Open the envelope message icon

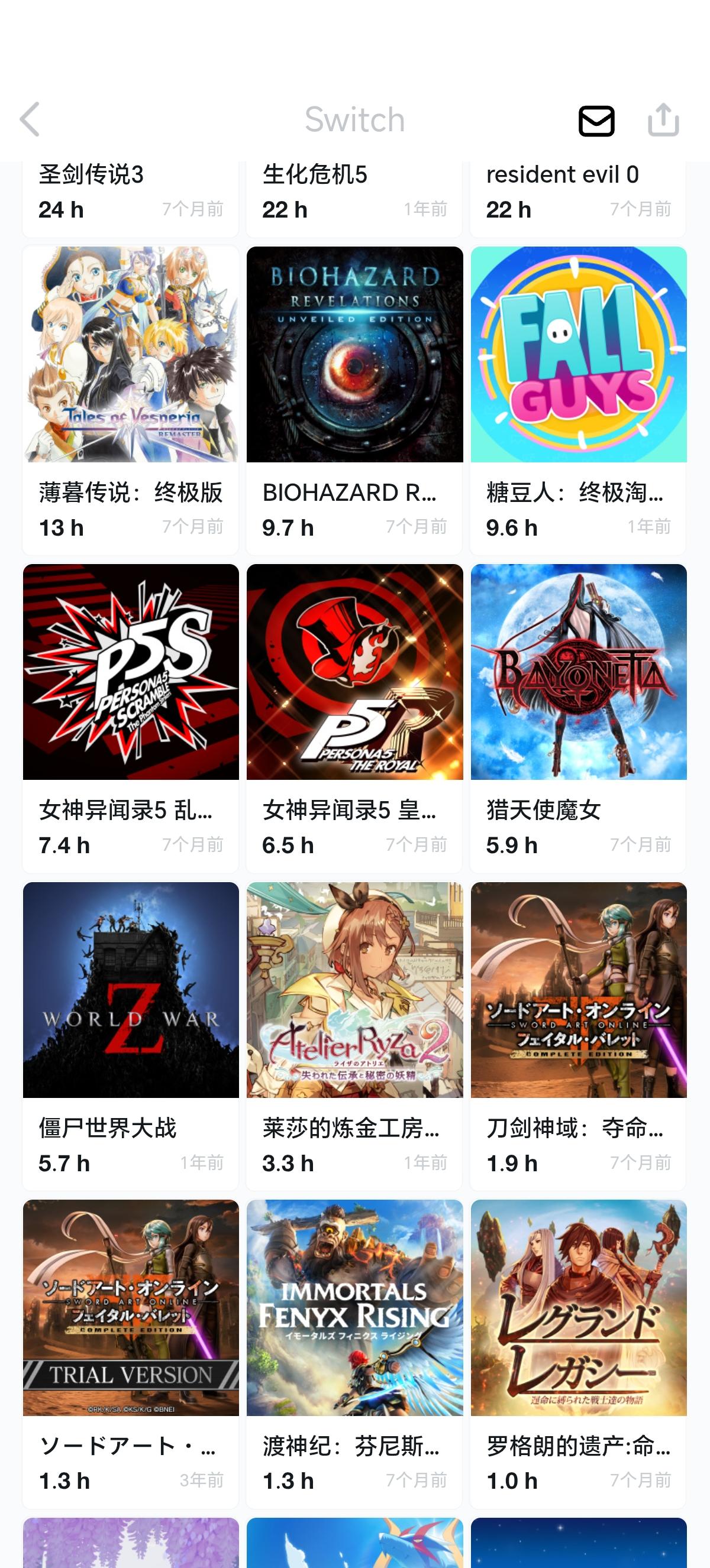coord(596,120)
